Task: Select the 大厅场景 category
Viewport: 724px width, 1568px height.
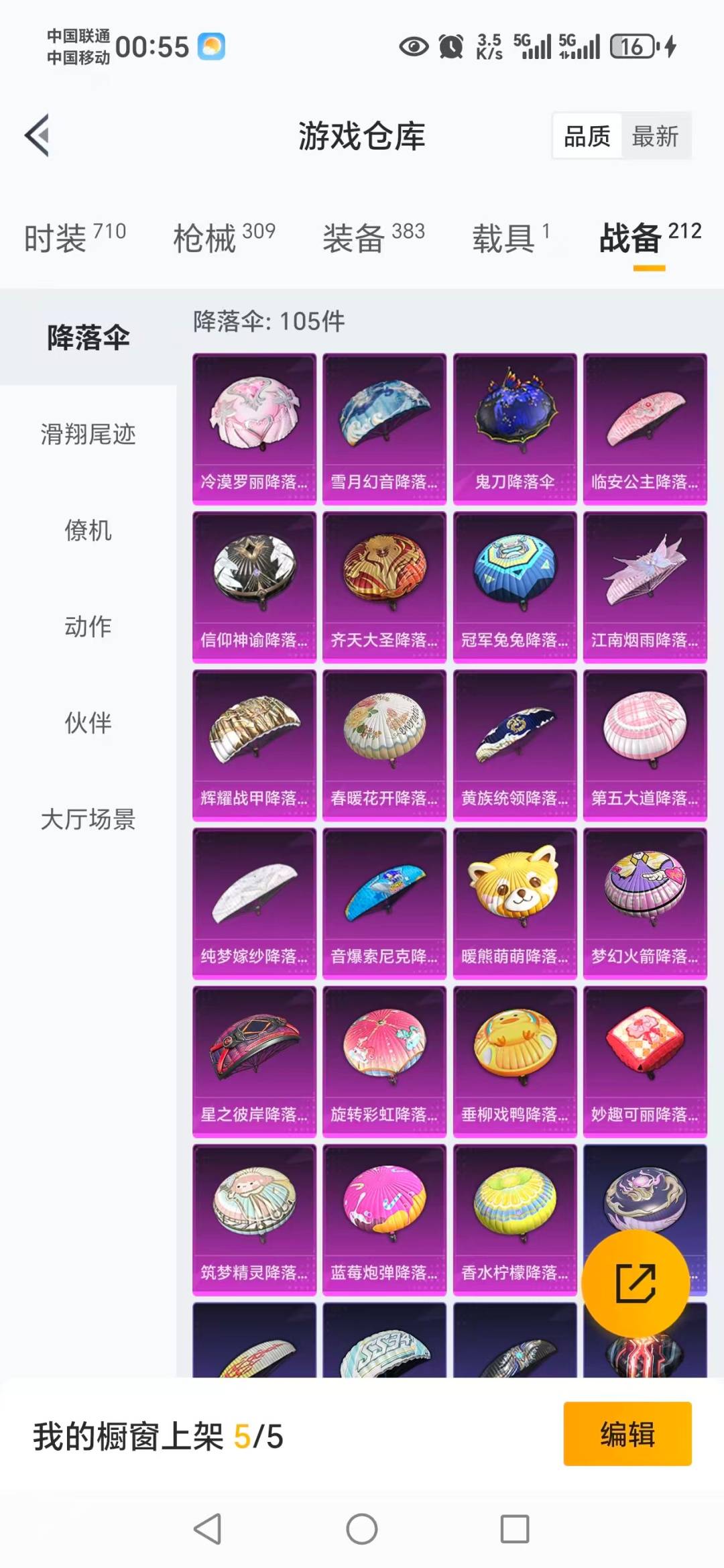Action: click(x=88, y=819)
